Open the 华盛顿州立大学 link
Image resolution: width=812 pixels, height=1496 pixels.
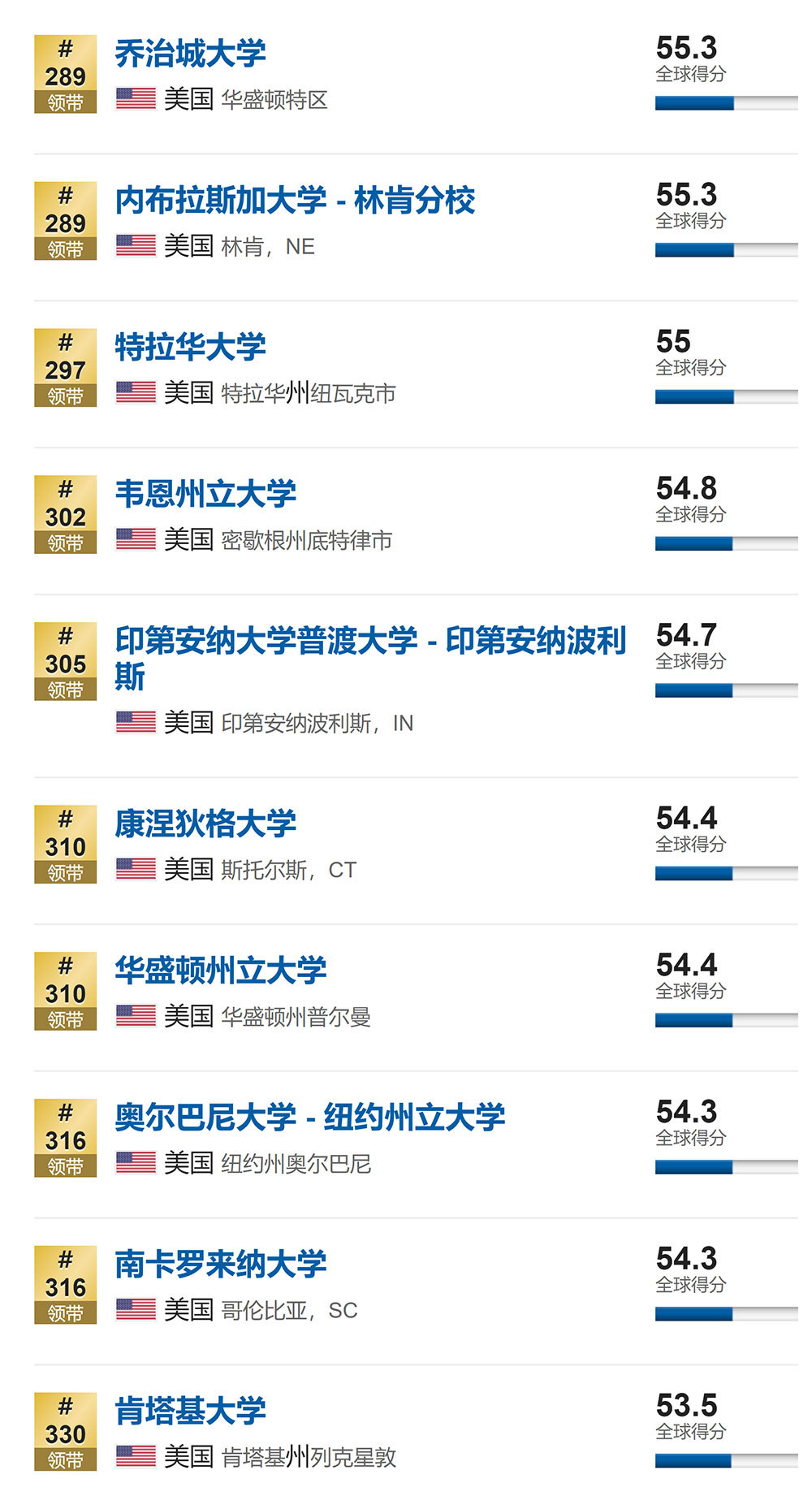220,971
